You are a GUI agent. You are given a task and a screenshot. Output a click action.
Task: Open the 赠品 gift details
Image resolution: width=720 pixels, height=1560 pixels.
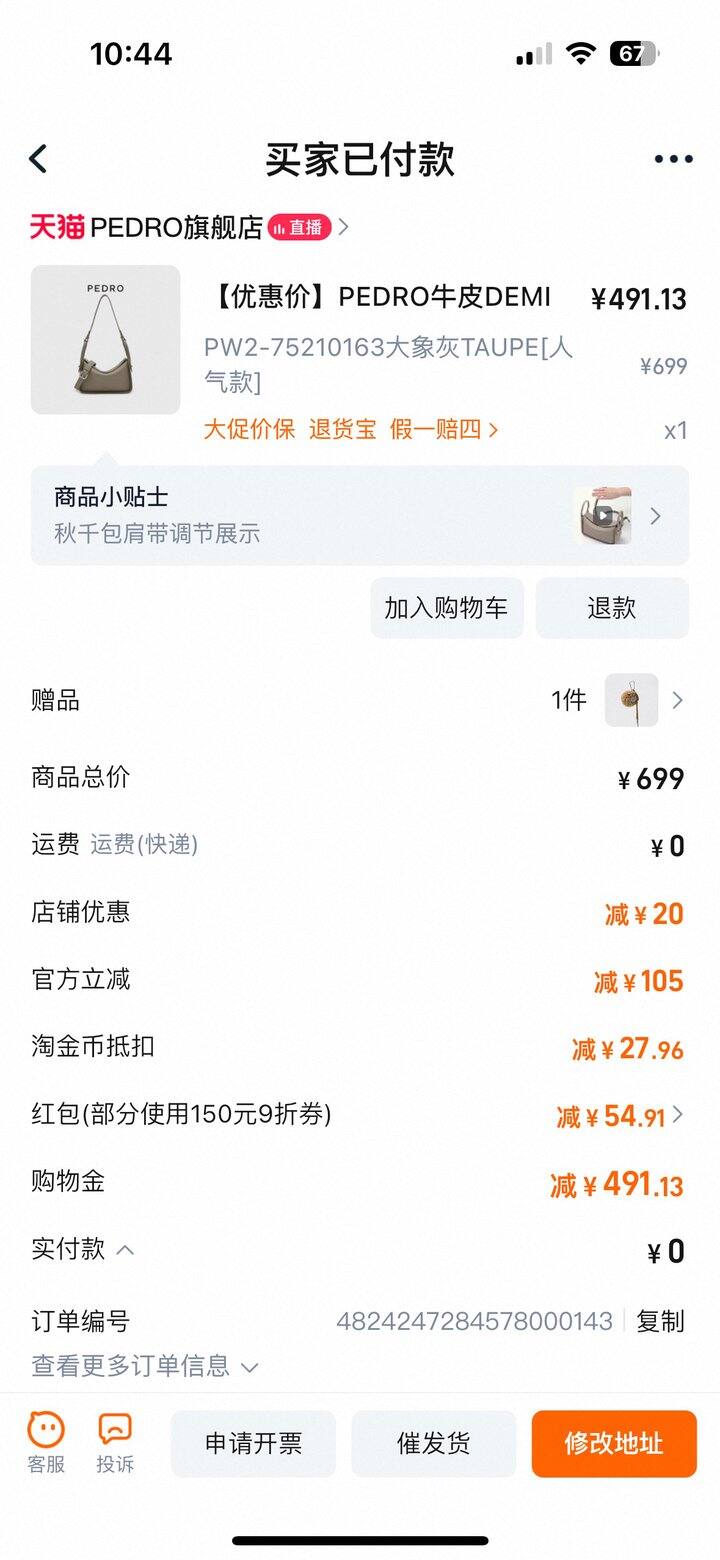tap(630, 700)
